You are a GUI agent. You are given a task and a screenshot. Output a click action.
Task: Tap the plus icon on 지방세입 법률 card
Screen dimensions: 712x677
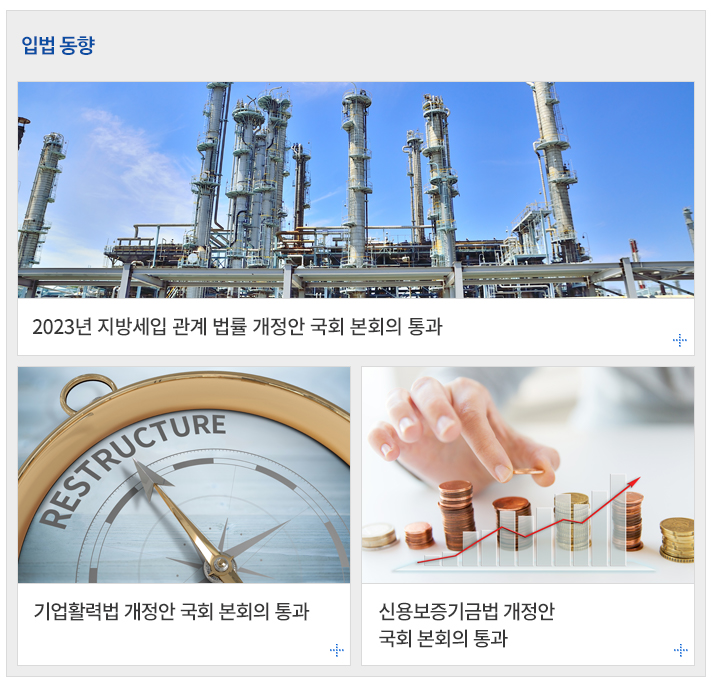point(680,340)
